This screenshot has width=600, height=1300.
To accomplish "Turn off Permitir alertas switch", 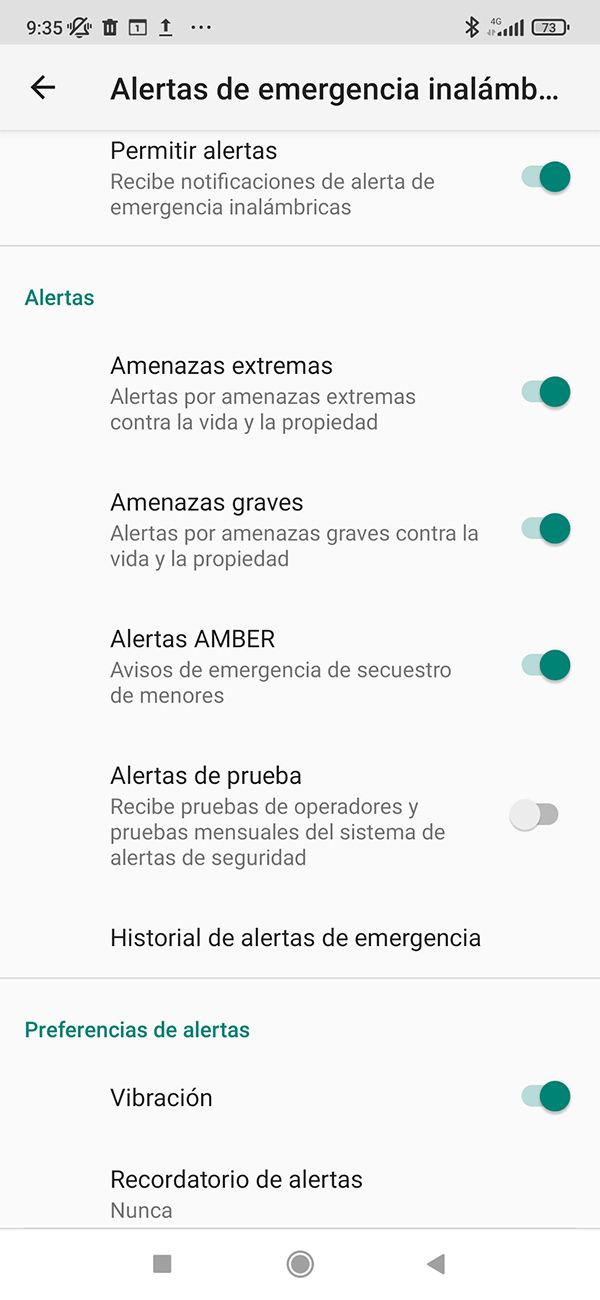I will 545,178.
